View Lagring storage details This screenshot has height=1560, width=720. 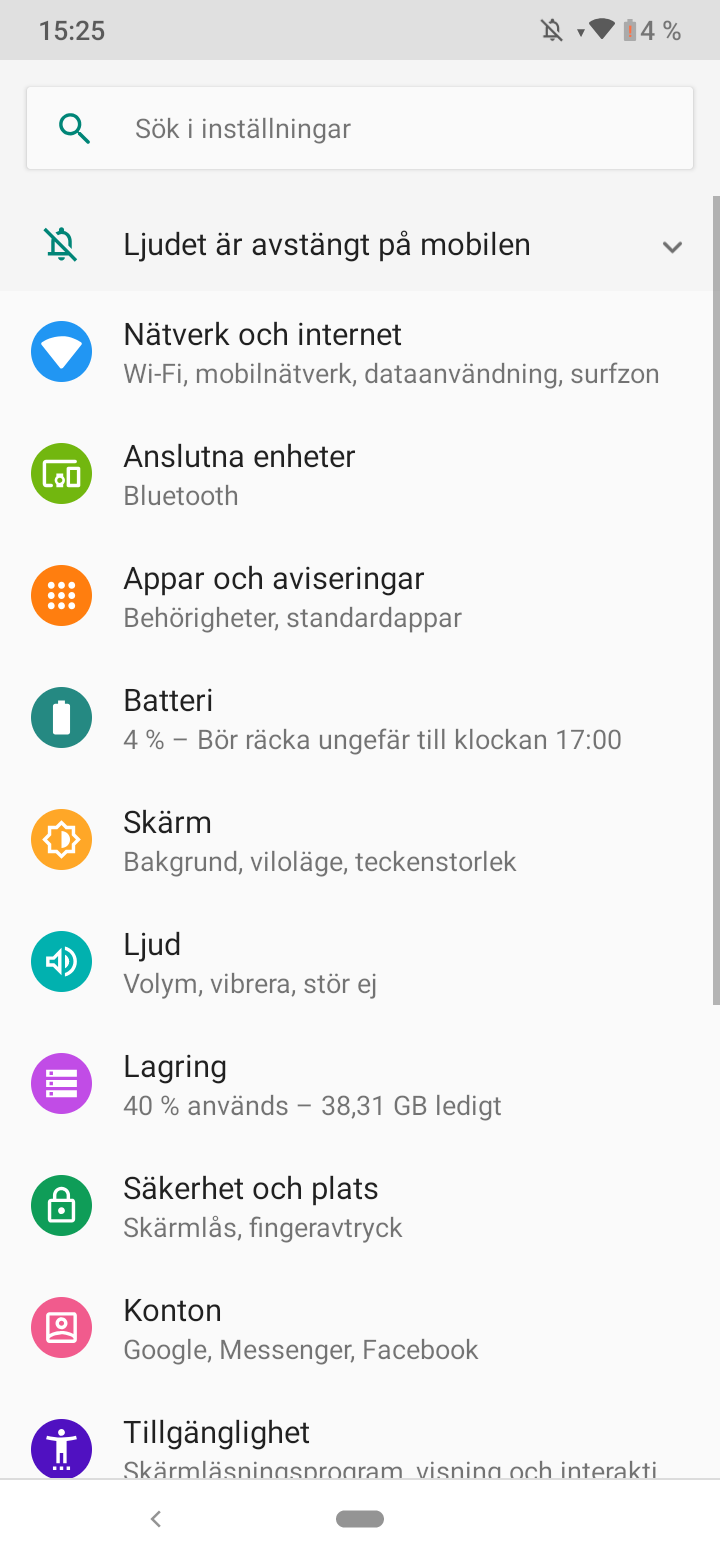(360, 1085)
